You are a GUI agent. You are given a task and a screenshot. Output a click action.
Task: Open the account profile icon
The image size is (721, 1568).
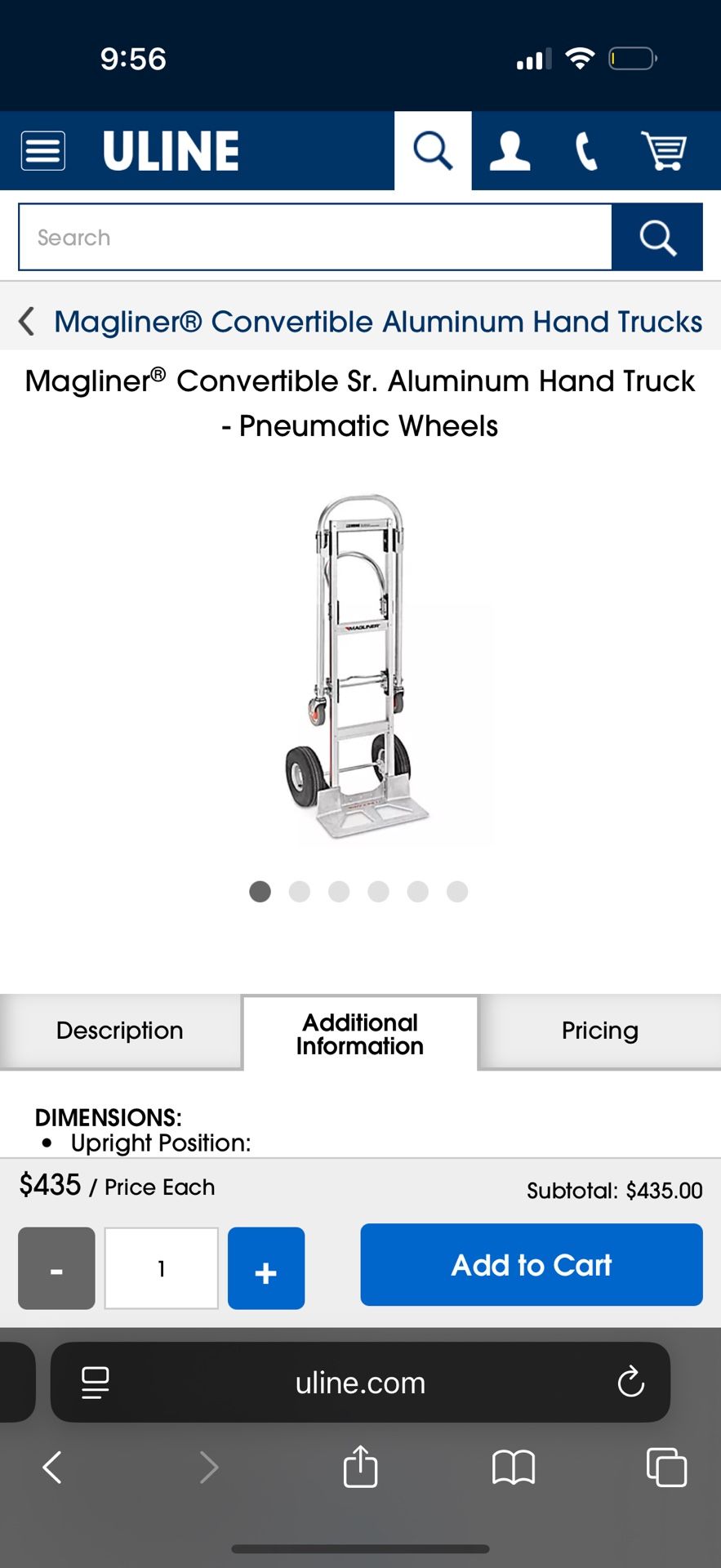510,151
